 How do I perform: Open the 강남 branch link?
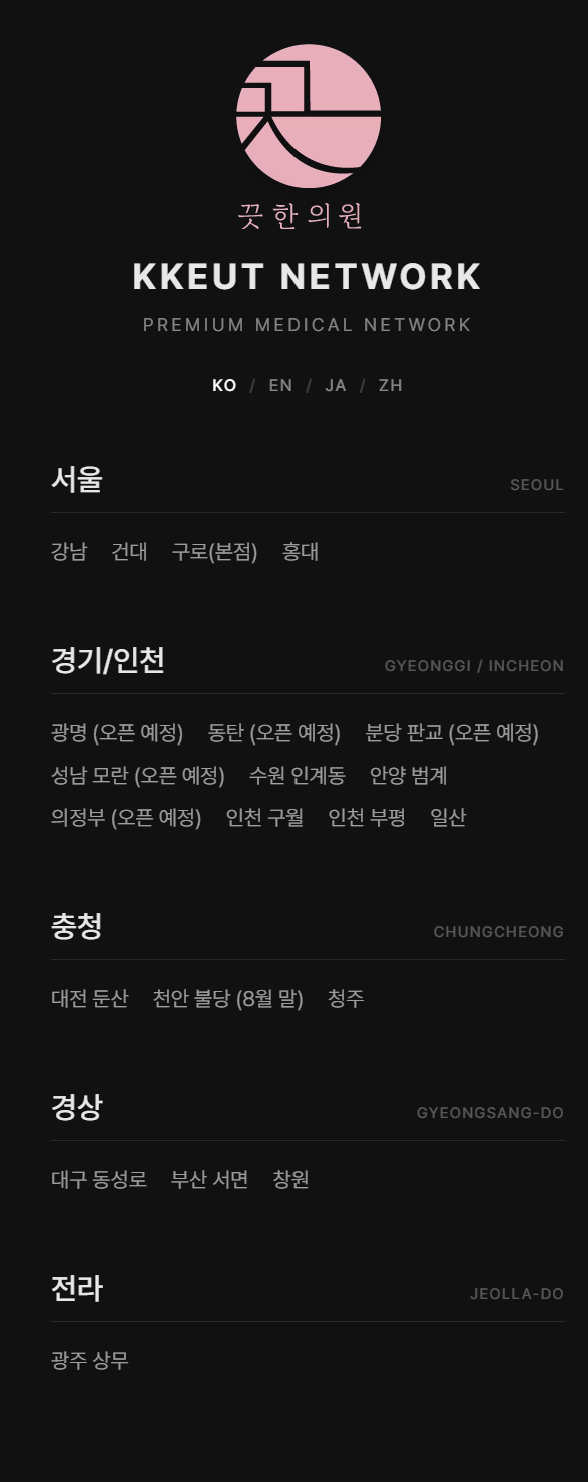[x=69, y=552]
